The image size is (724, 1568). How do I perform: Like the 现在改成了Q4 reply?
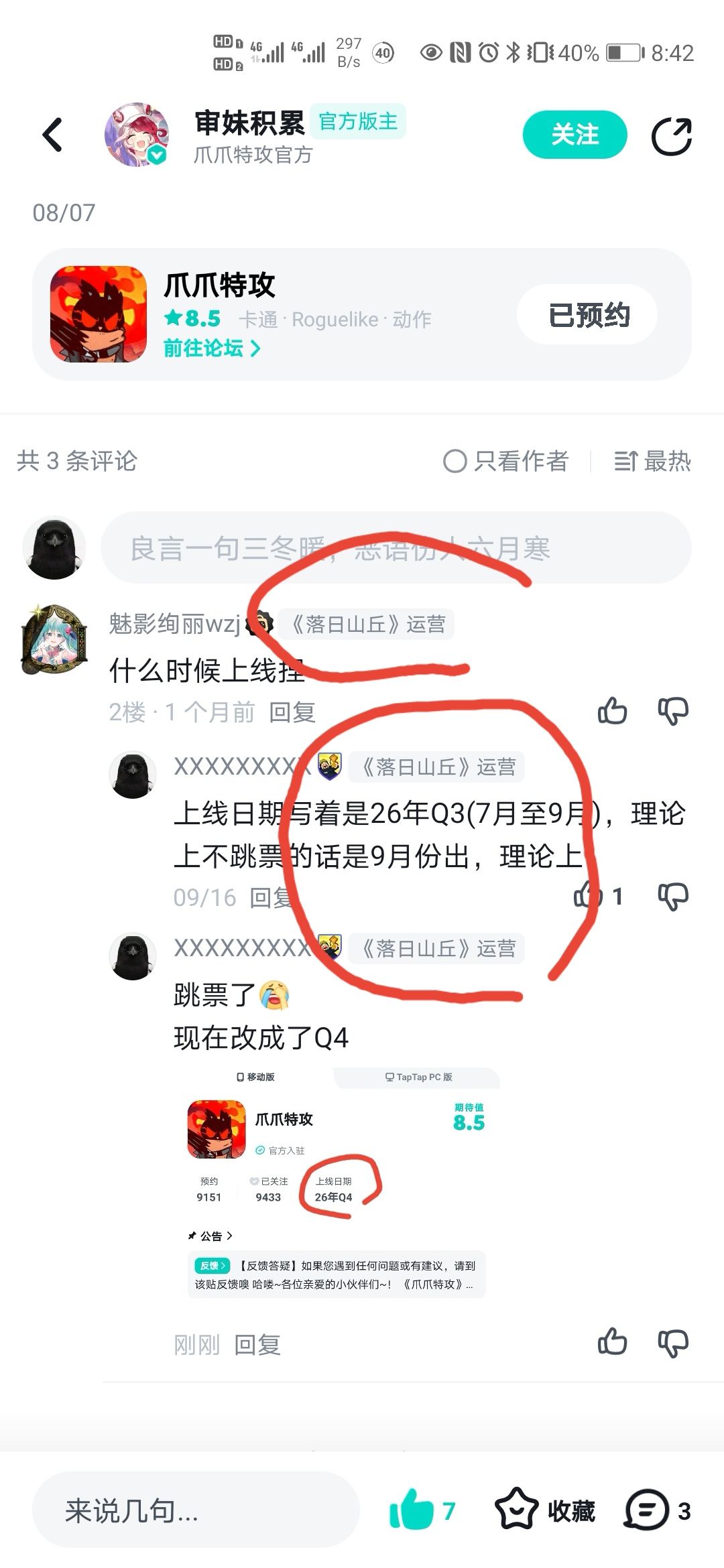coord(612,1342)
